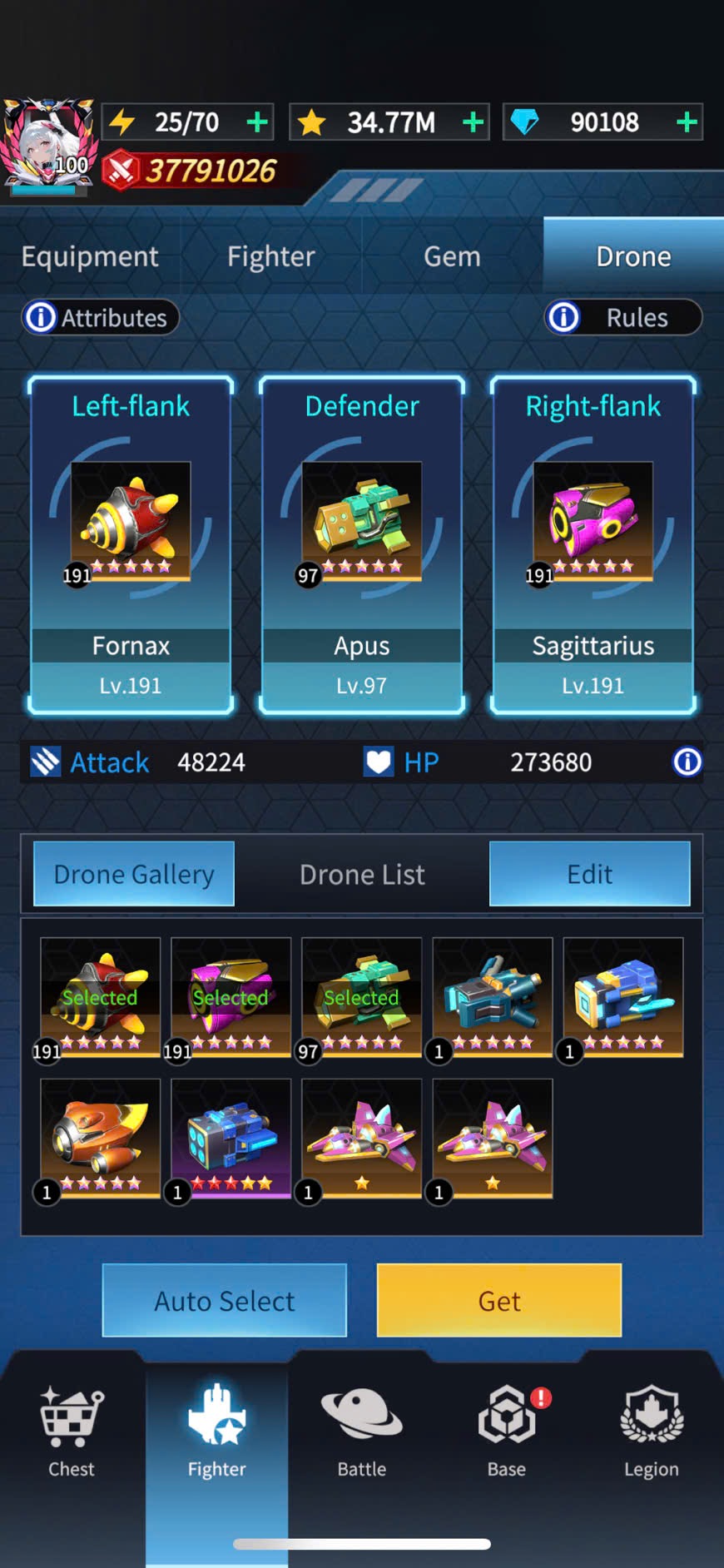Tap the plus next to 90108 diamonds
724x1568 pixels.
point(687,122)
